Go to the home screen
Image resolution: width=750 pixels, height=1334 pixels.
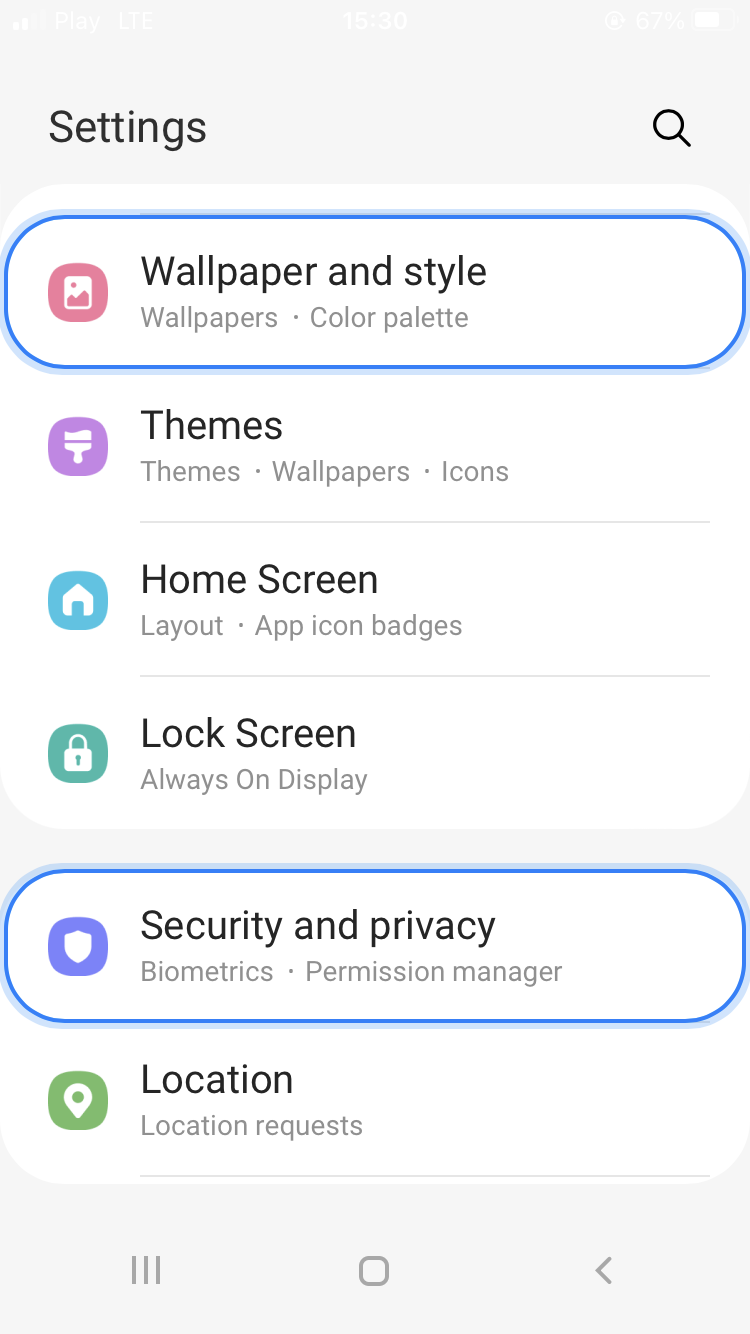tap(374, 1271)
